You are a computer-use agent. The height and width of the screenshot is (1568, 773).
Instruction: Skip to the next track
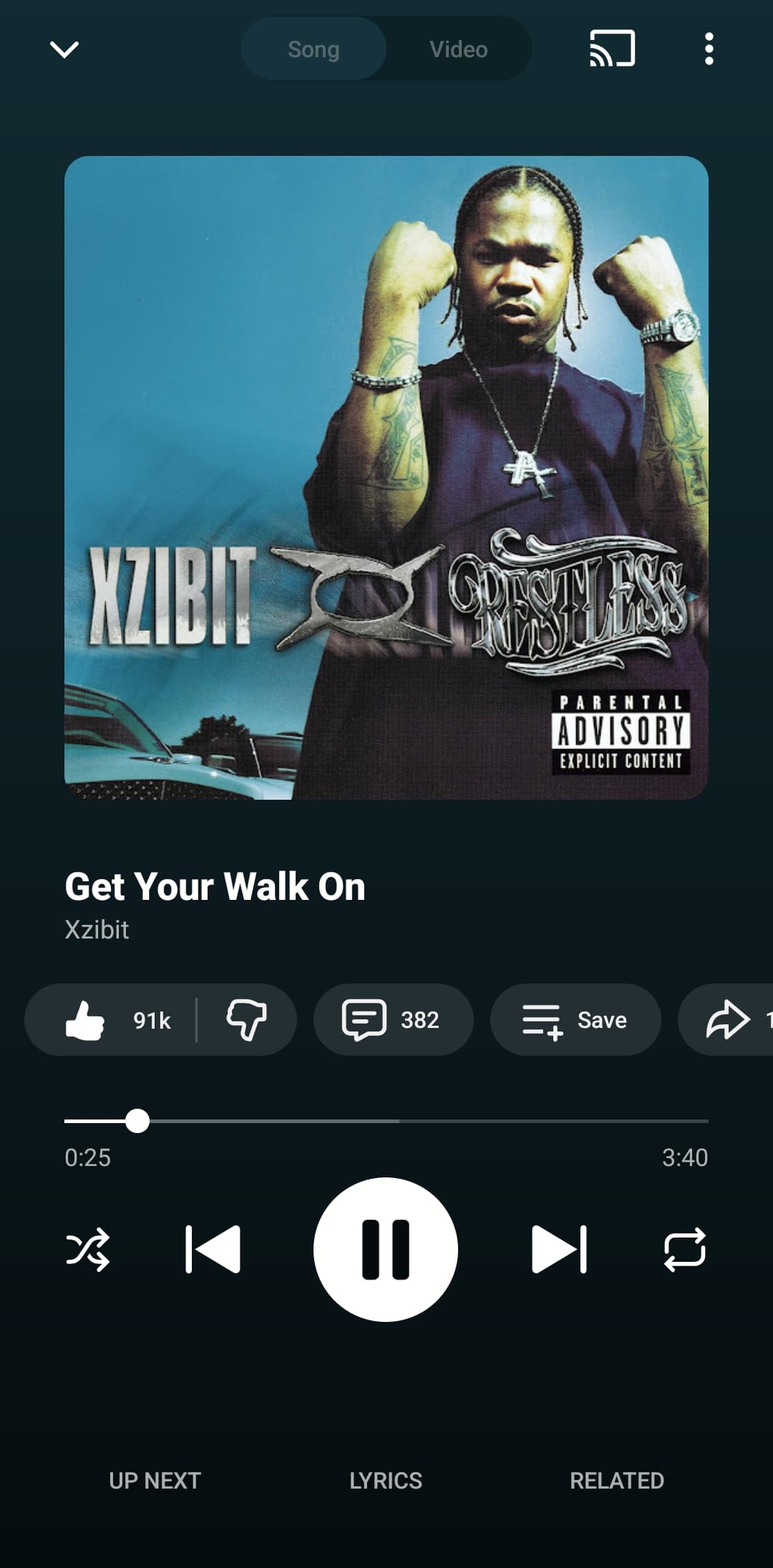tap(559, 1250)
